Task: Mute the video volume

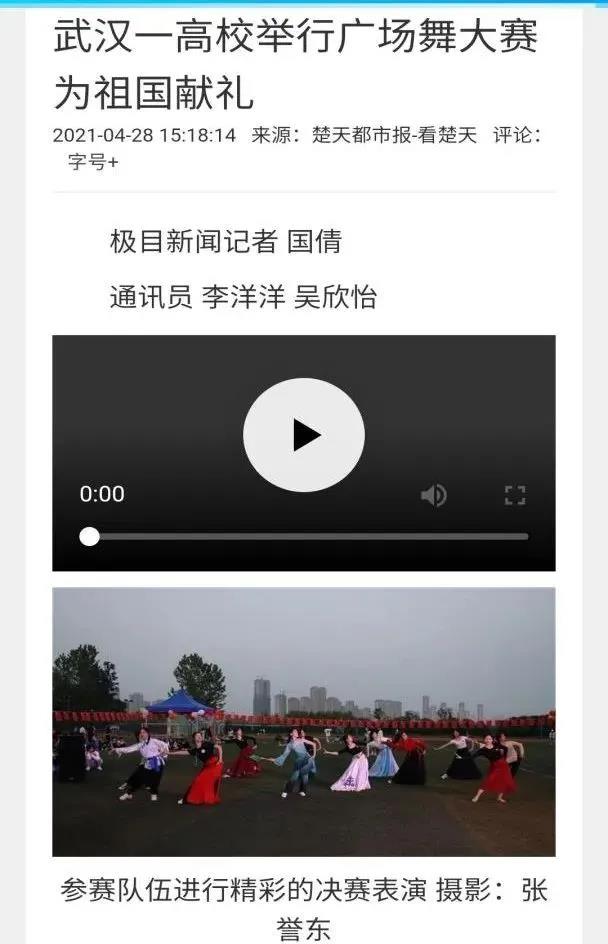Action: pyautogui.click(x=433, y=495)
